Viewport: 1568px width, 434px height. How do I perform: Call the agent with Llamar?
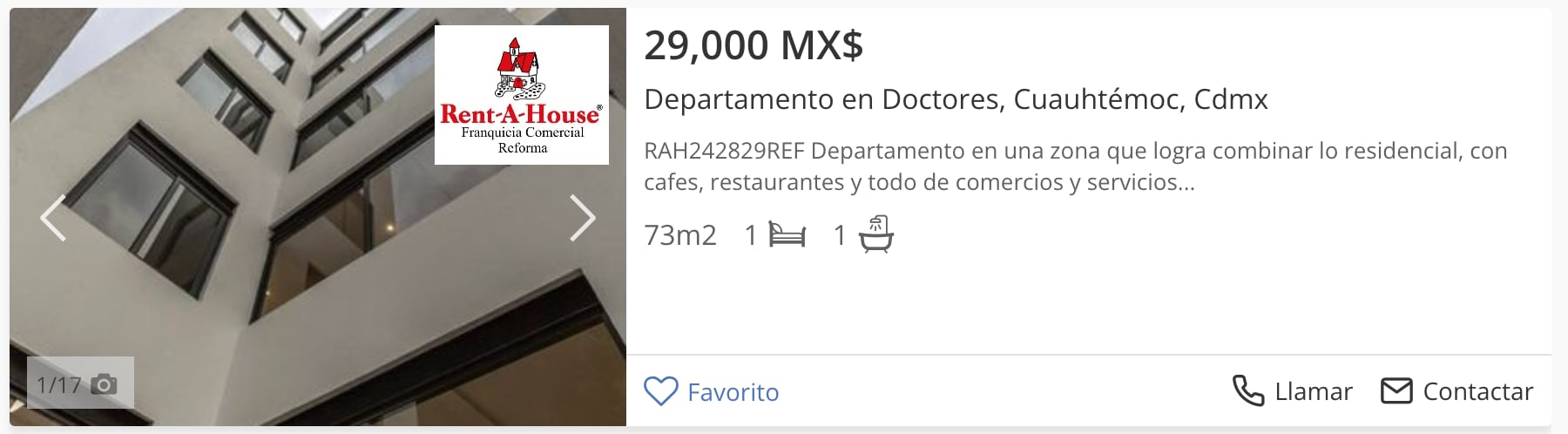tap(1292, 391)
